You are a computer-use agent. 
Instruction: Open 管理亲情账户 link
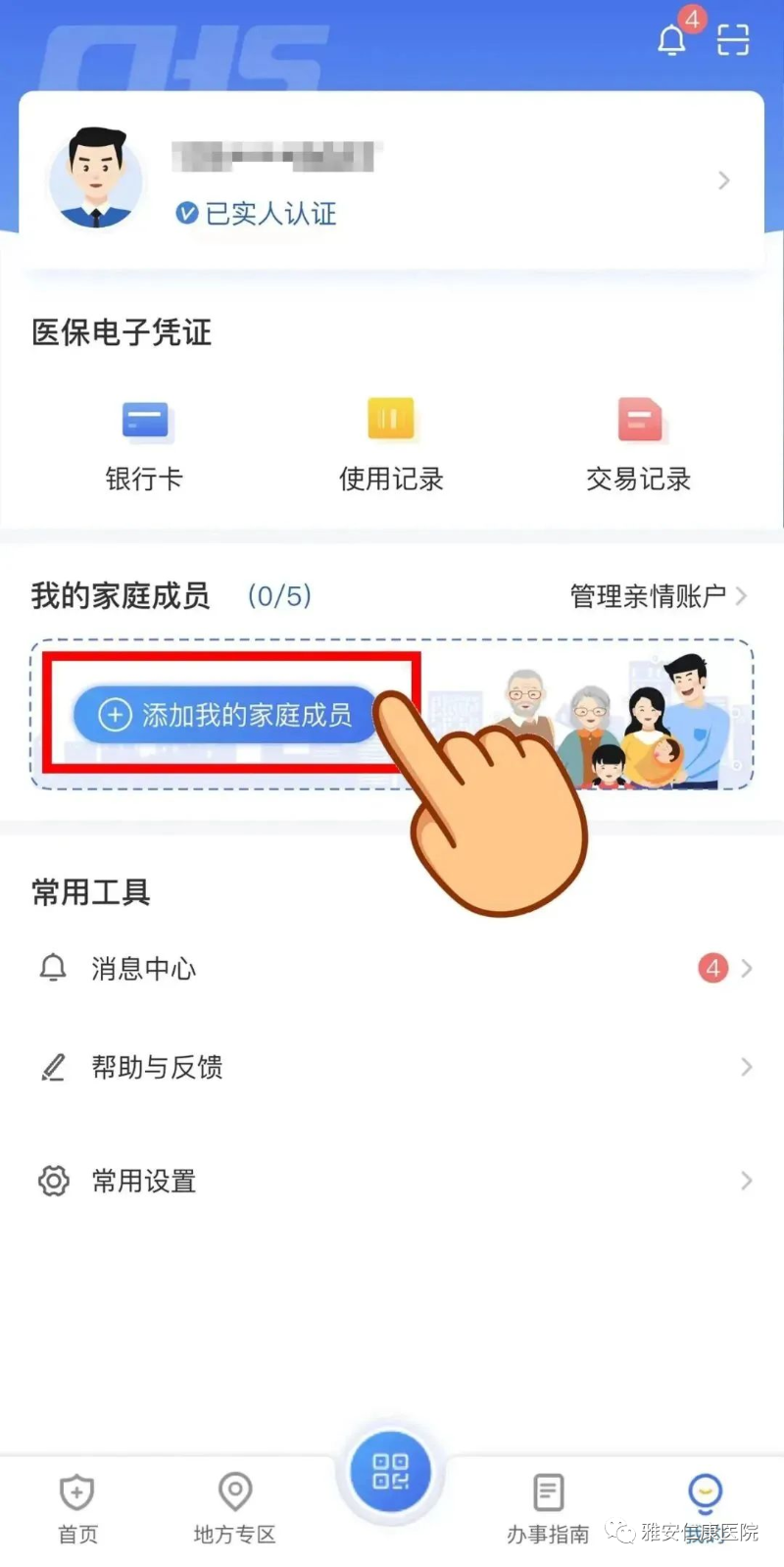[658, 595]
